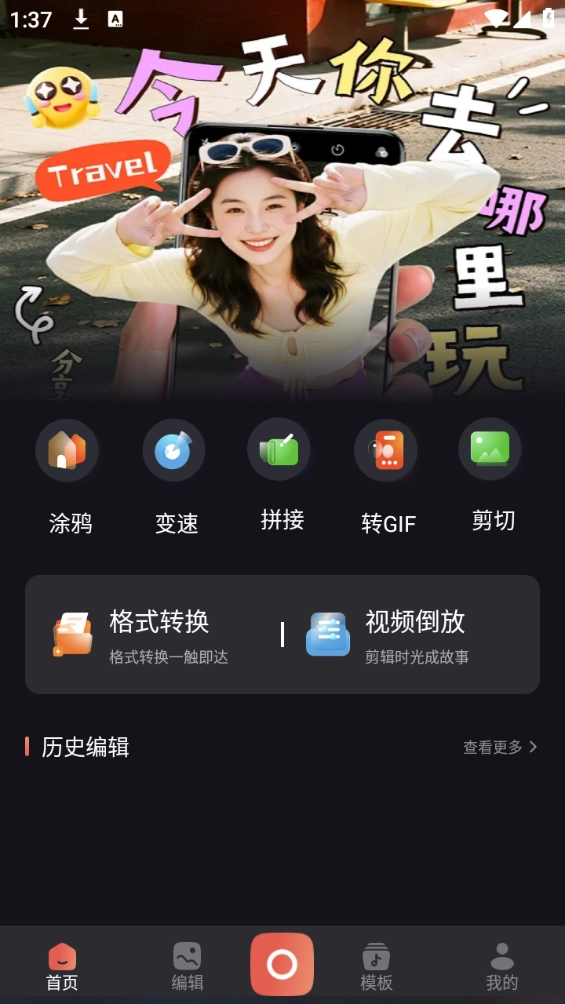Viewport: 565px width, 1004px height.
Task: Open the 拼接 video splice tool
Action: click(281, 475)
